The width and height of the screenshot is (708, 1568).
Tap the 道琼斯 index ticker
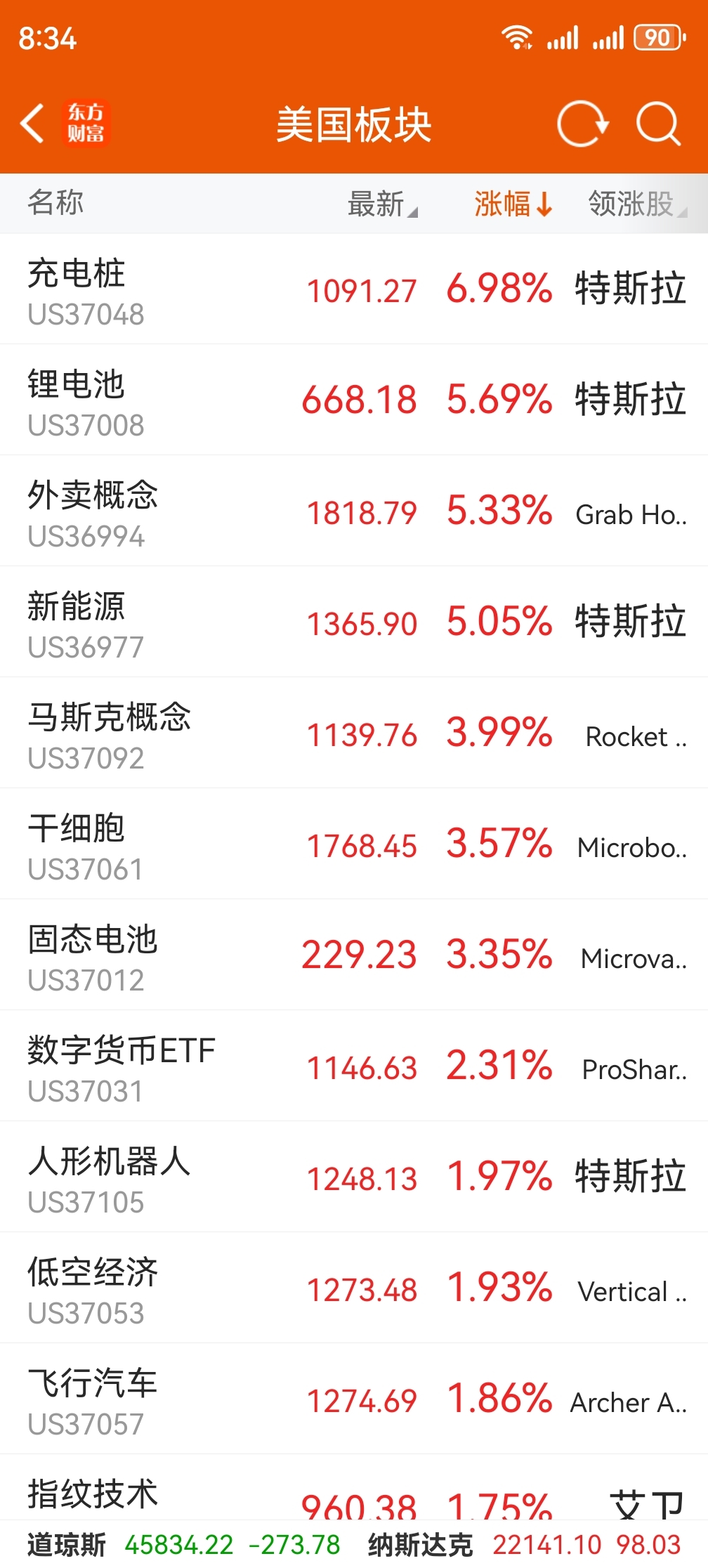(184, 1545)
